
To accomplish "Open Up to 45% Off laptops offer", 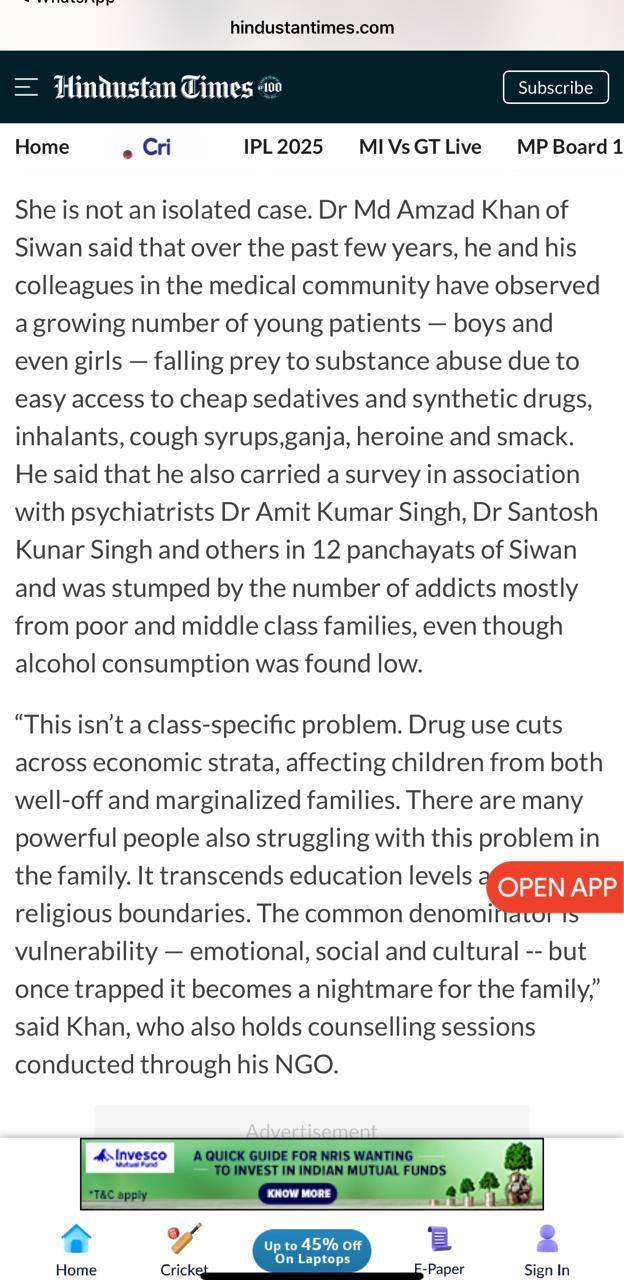I will tap(311, 1251).
